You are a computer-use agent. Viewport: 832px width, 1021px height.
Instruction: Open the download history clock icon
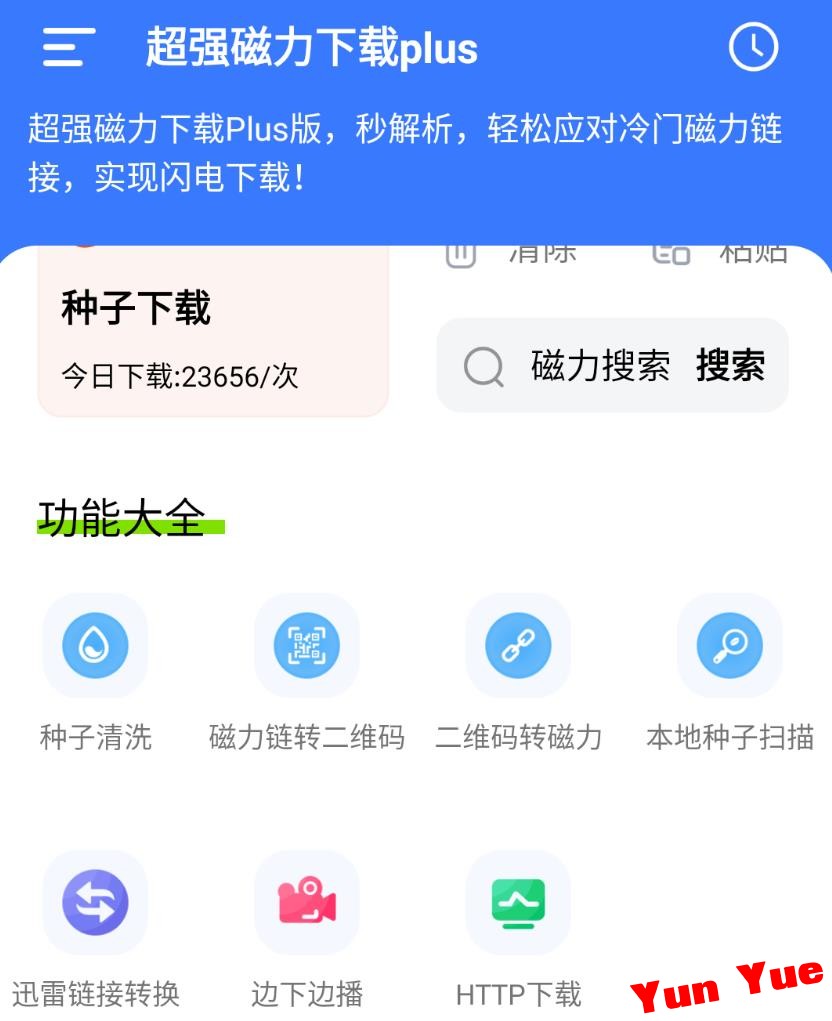[752, 47]
